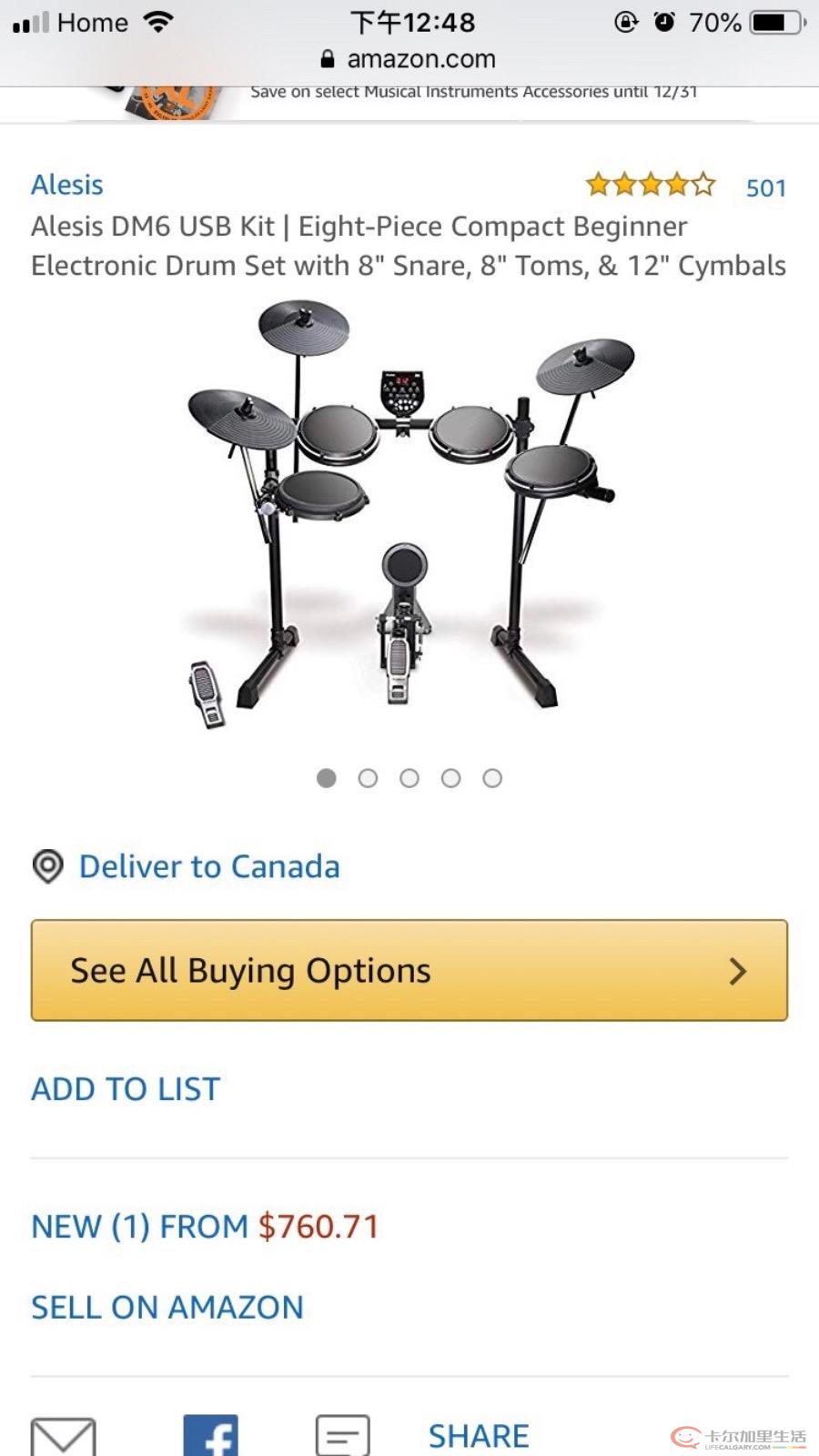Add this item to a list
Image resolution: width=819 pixels, height=1456 pixels.
click(126, 1088)
